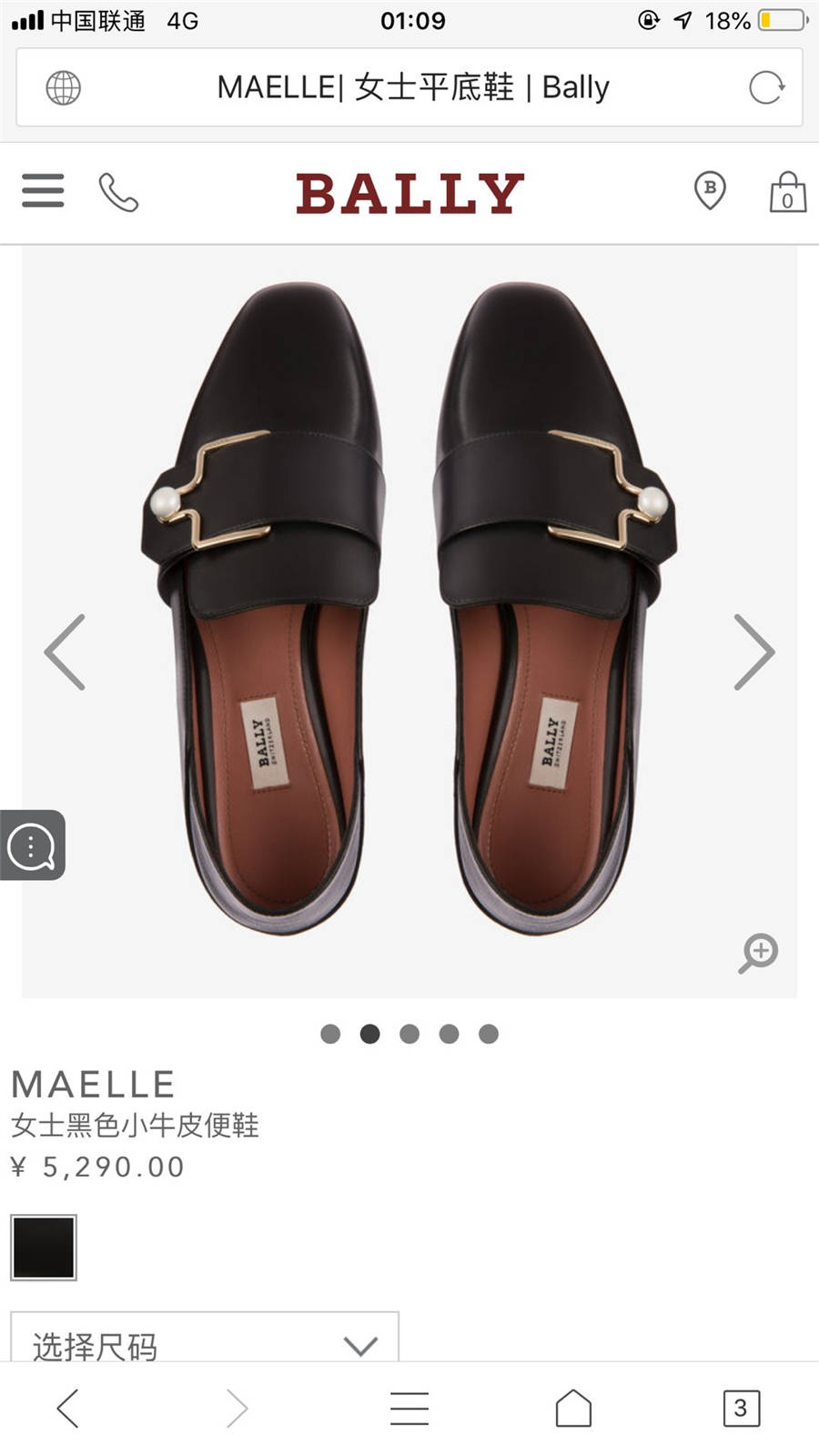Select the black color swatch

pos(44,1248)
